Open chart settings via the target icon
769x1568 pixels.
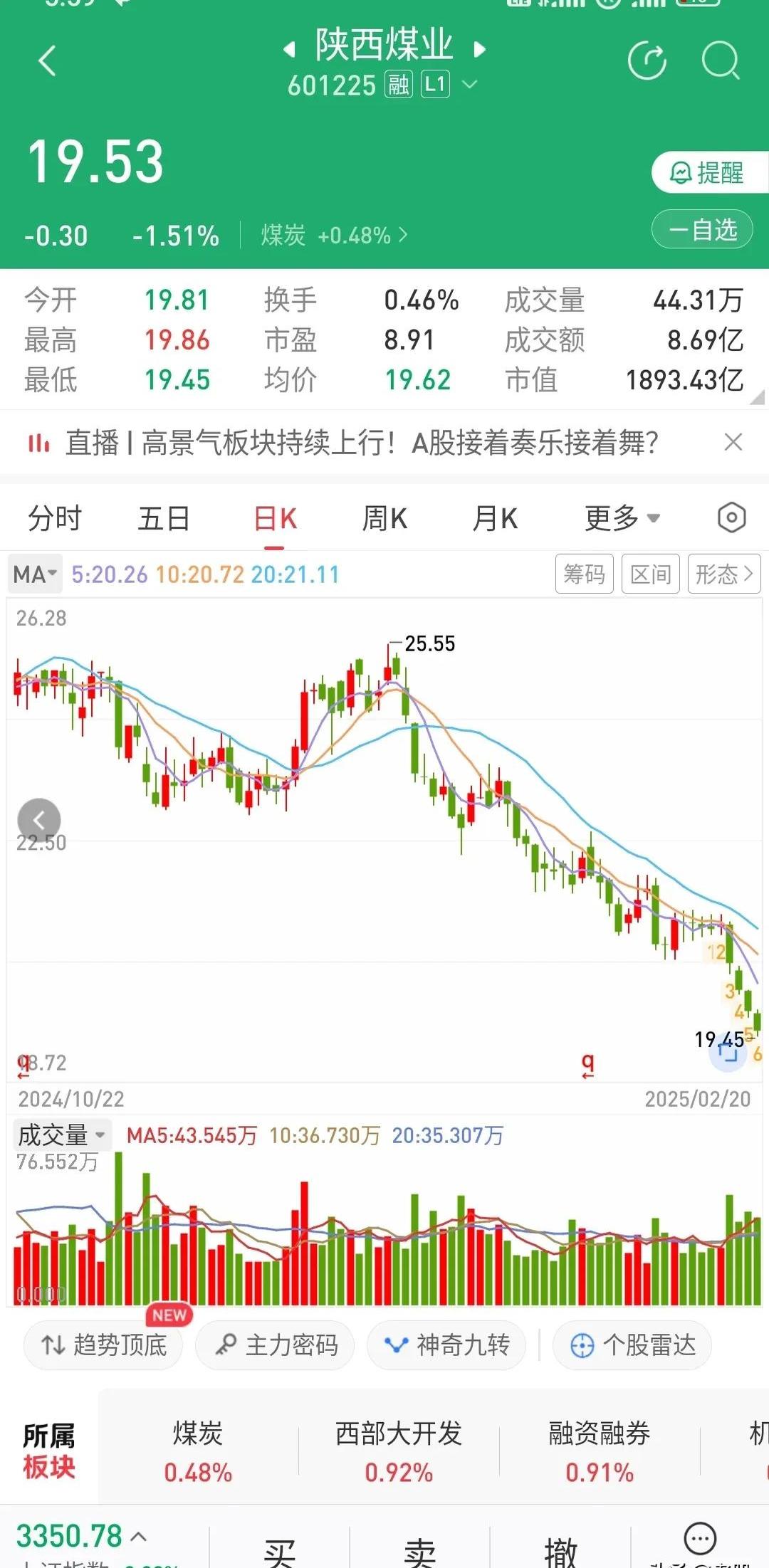(x=733, y=517)
